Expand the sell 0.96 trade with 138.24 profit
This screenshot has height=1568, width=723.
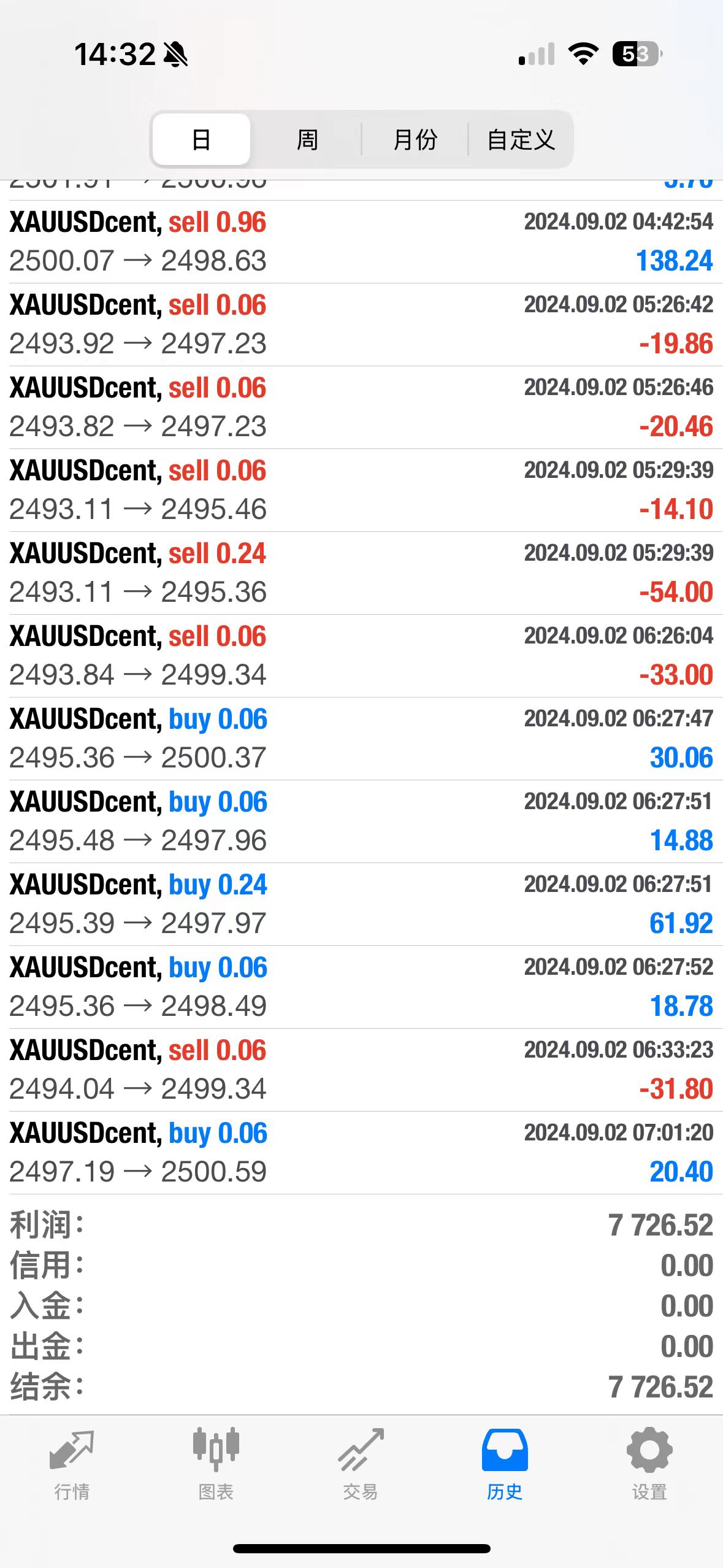coord(361,242)
